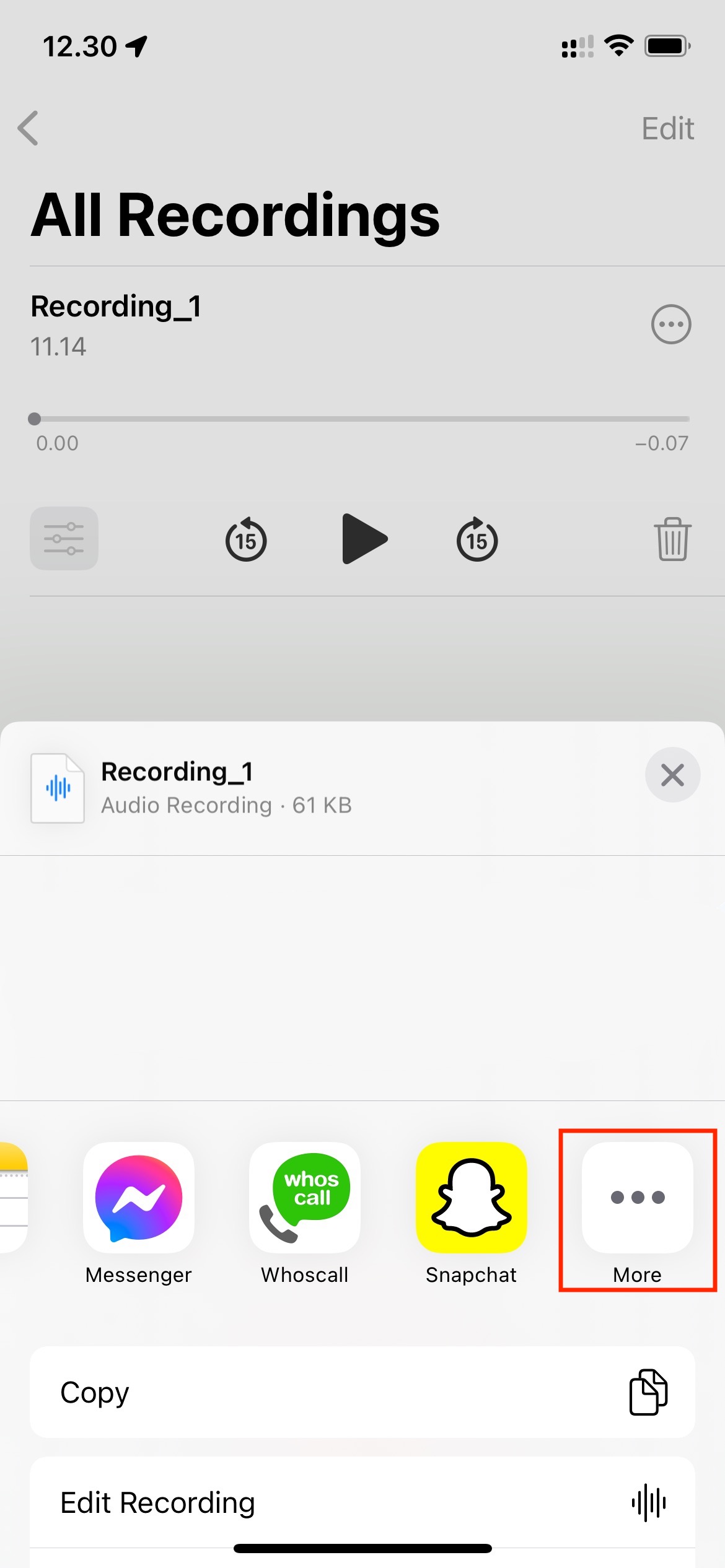The height and width of the screenshot is (1568, 725).
Task: Close the share sheet
Action: click(672, 775)
